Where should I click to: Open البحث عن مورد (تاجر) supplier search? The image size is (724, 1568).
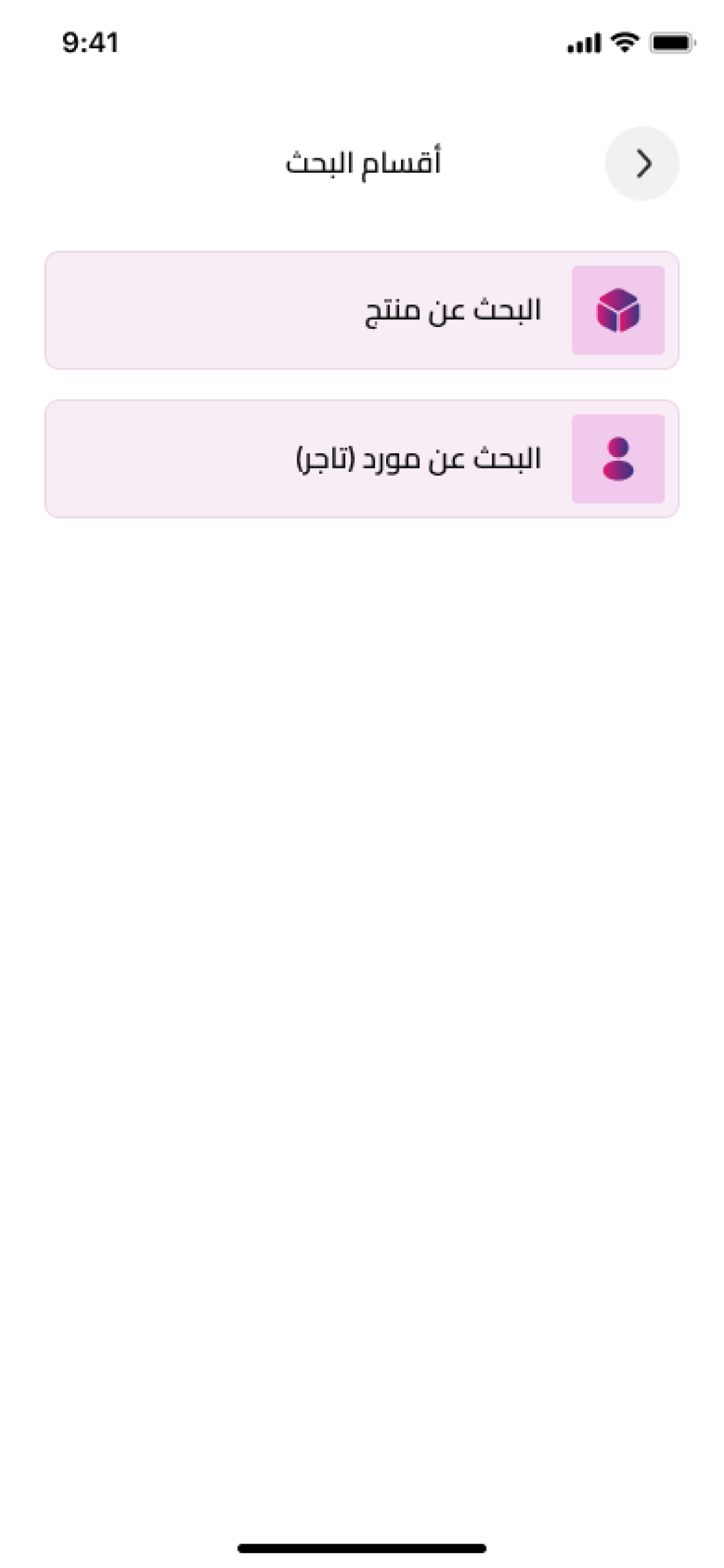pyautogui.click(x=362, y=459)
